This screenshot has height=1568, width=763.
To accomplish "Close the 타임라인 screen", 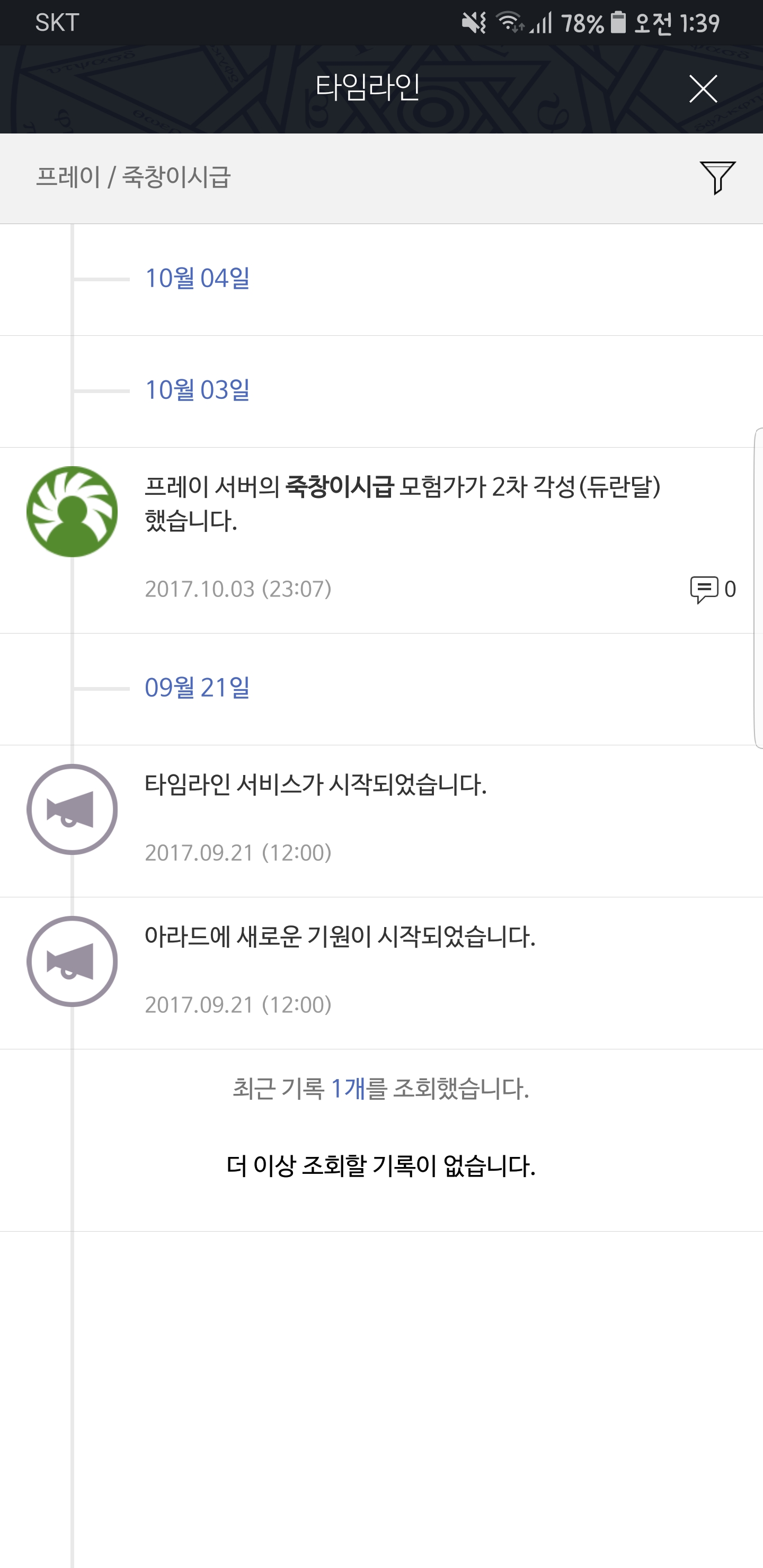I will (703, 89).
